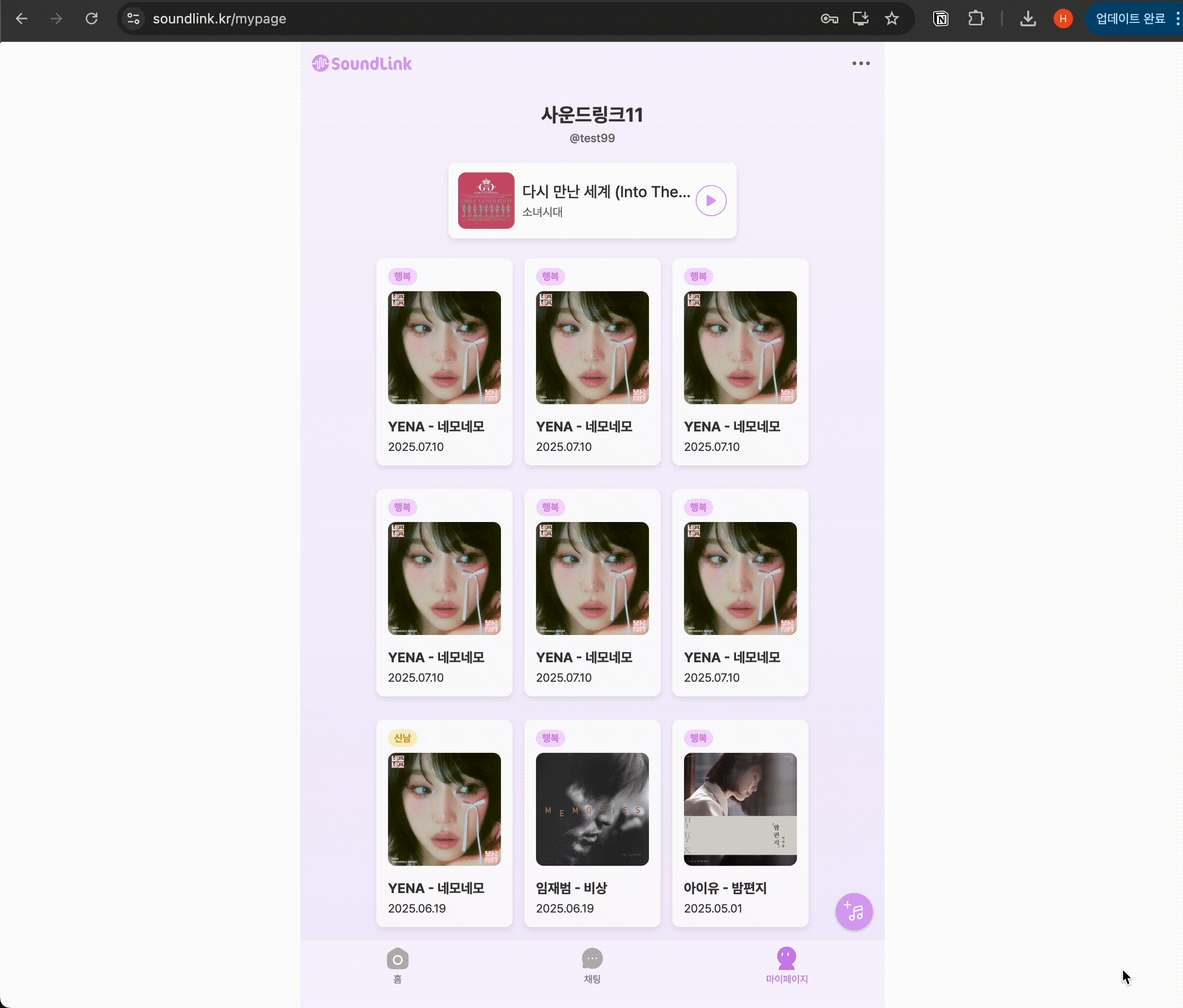Viewport: 1183px width, 1008px height.
Task: Add a new music post
Action: 853,912
